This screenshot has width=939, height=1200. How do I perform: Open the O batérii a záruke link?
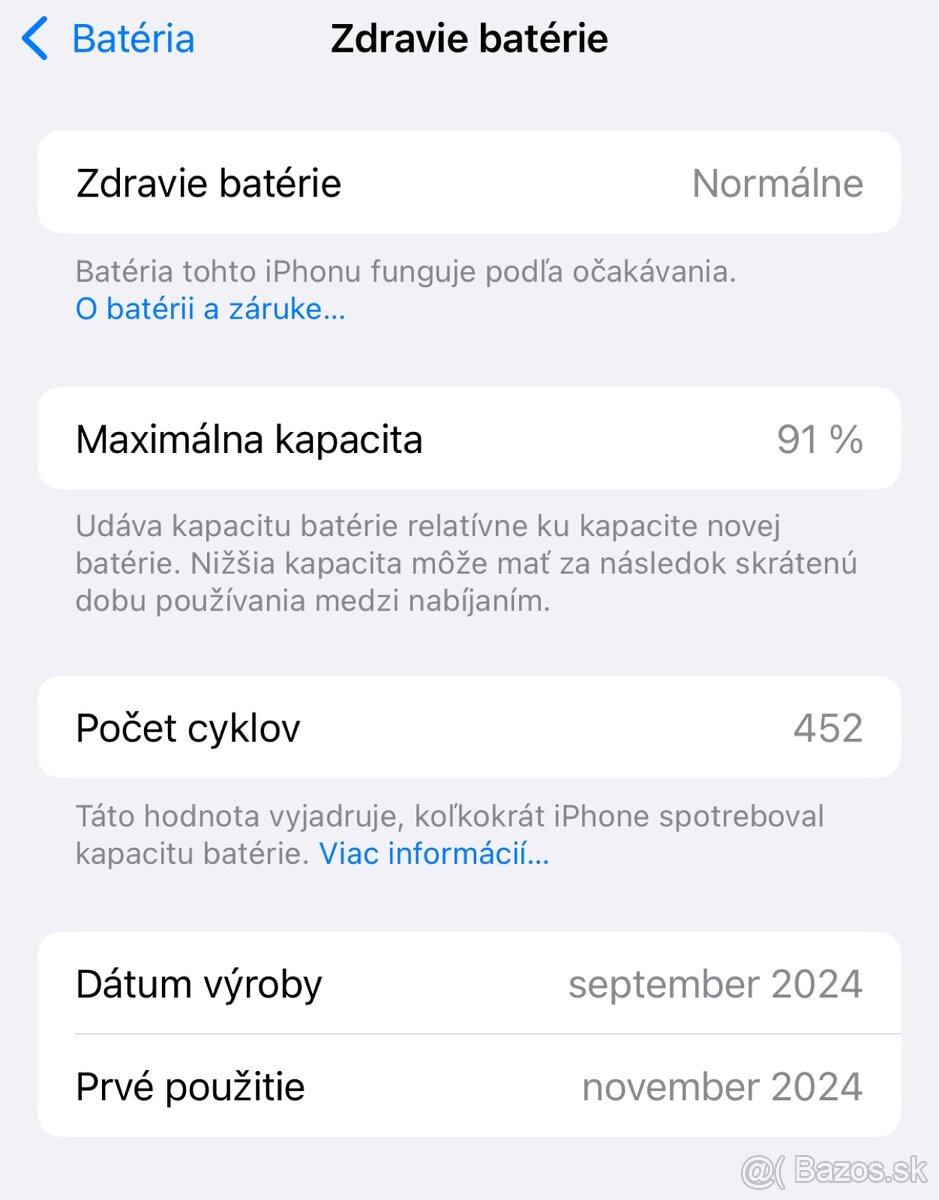[209, 309]
